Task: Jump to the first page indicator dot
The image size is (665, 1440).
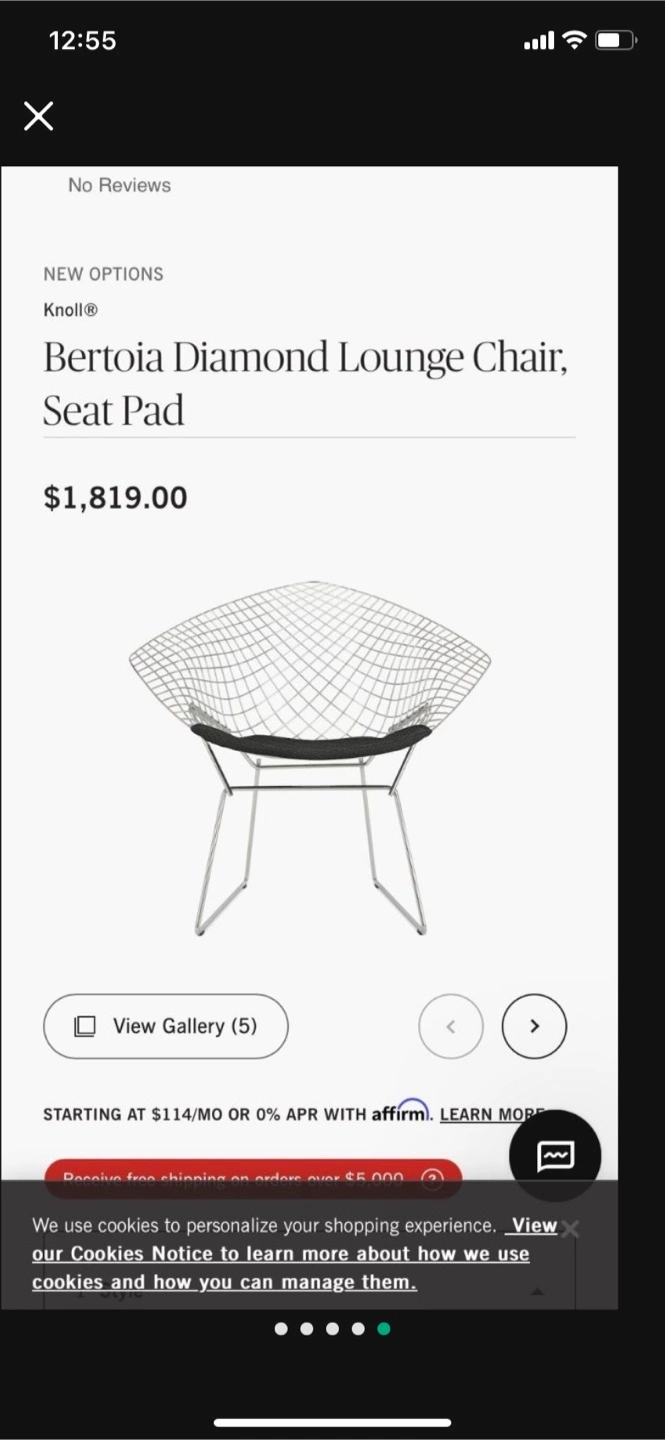Action: tap(281, 1329)
